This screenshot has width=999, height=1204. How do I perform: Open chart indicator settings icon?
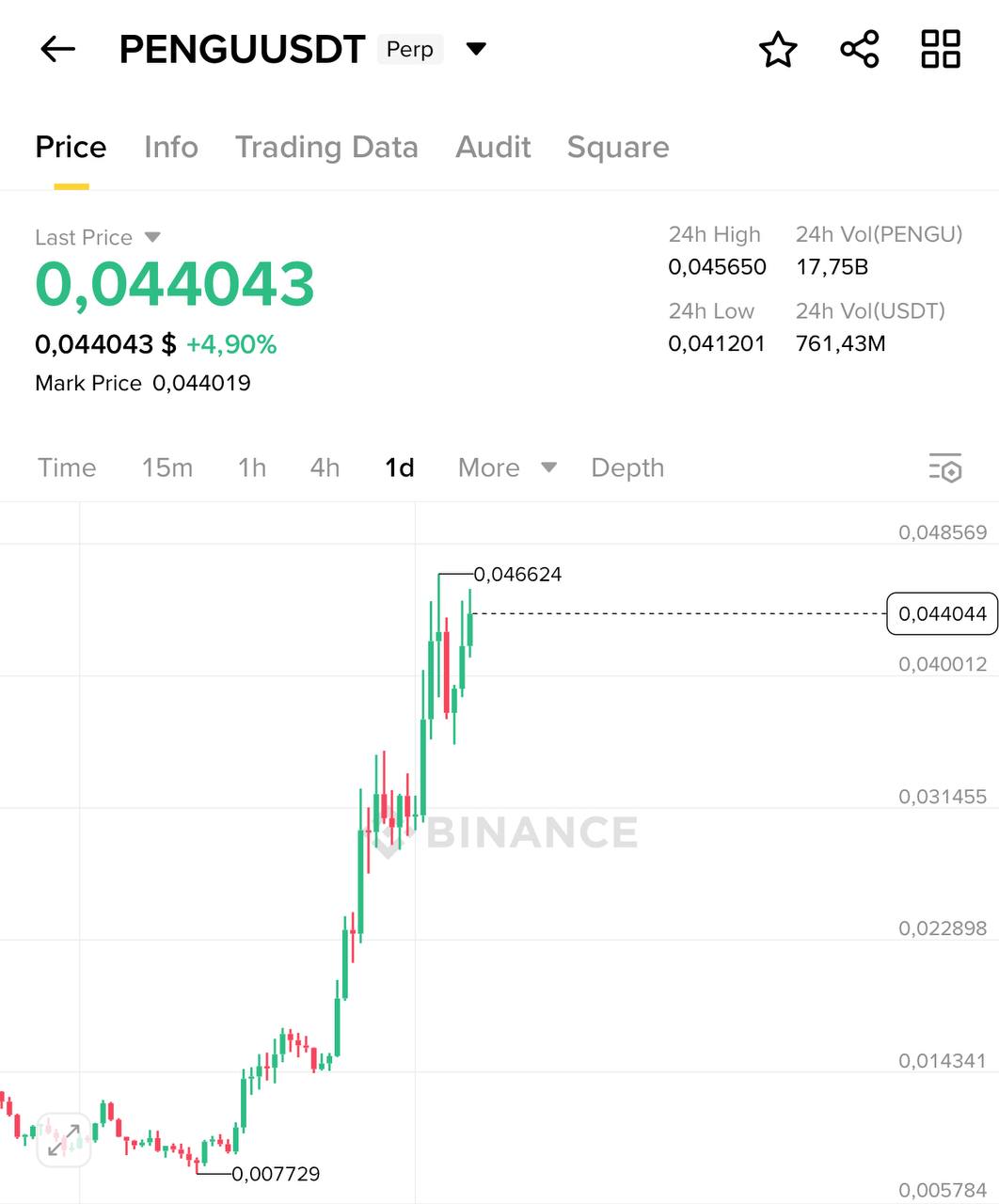click(x=944, y=467)
